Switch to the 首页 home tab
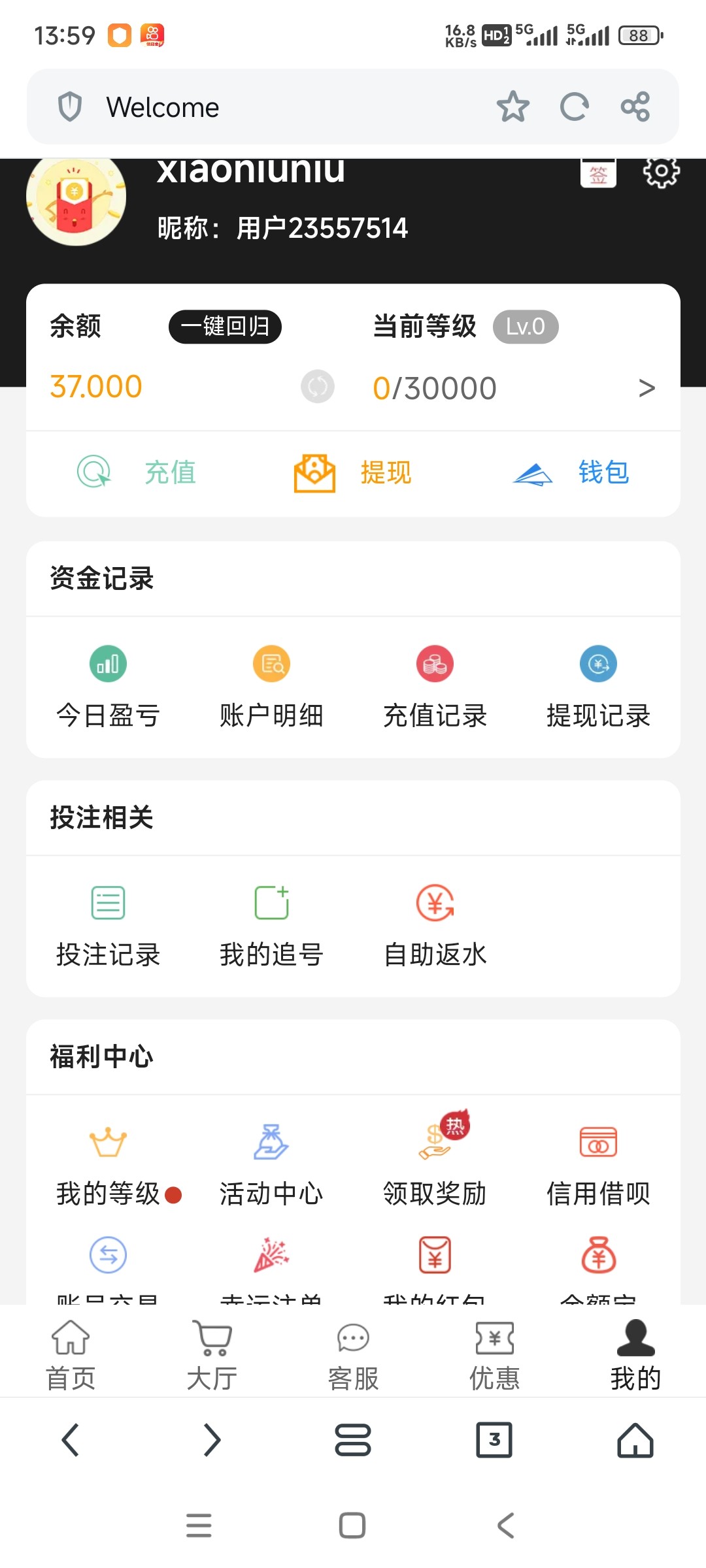This screenshot has height=1568, width=706. click(71, 1355)
